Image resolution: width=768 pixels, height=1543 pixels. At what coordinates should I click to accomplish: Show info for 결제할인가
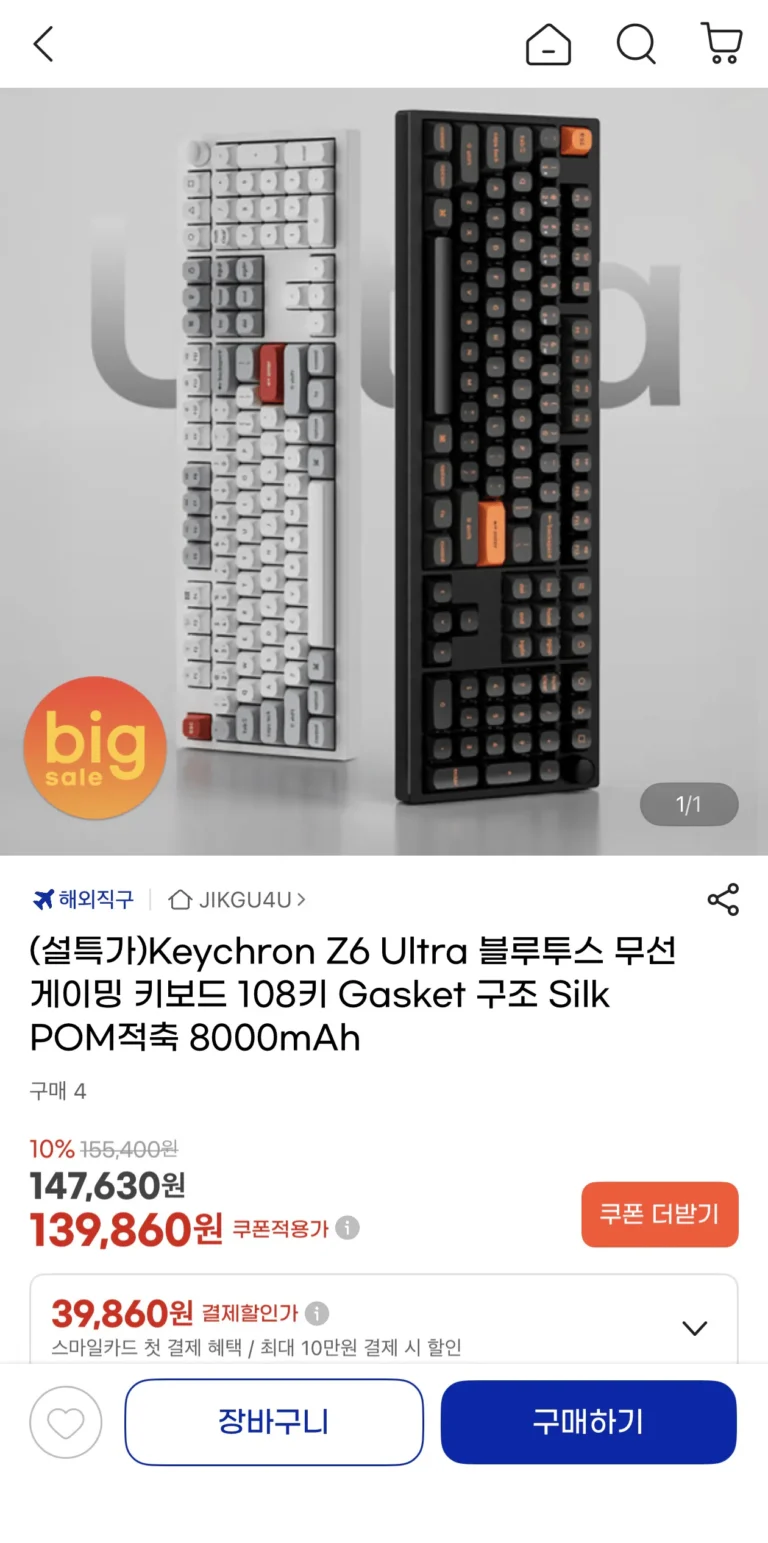point(317,1313)
